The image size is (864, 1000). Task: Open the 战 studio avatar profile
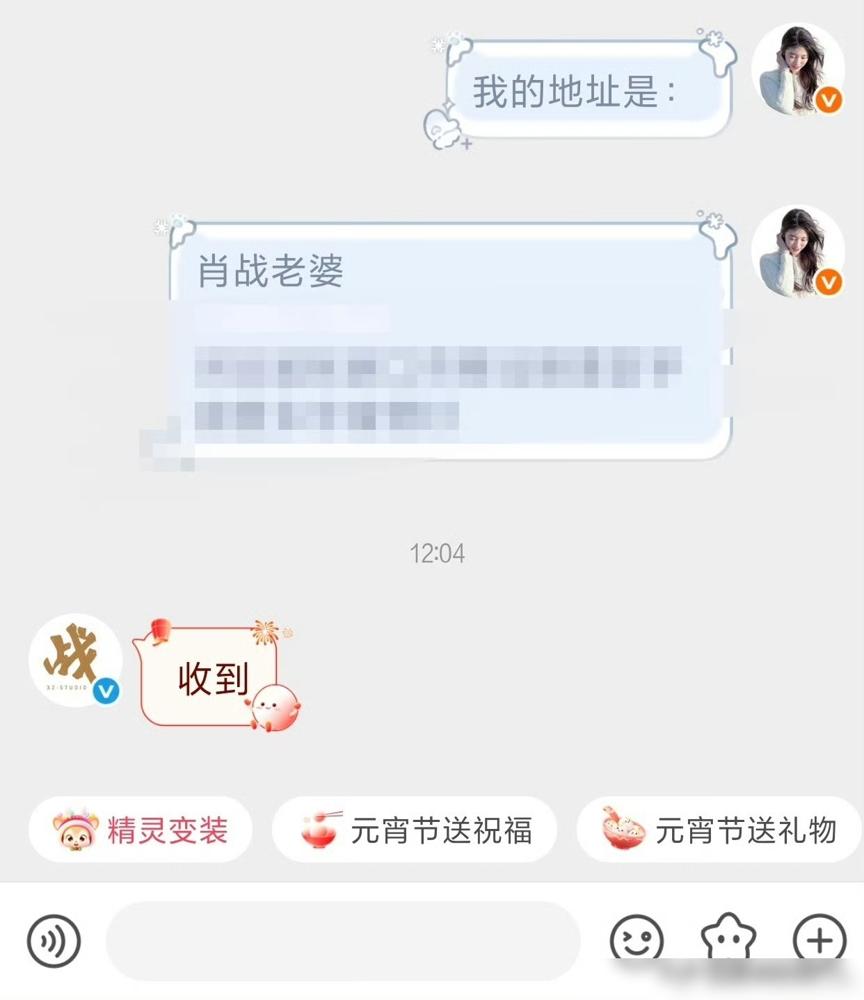pyautogui.click(x=78, y=660)
